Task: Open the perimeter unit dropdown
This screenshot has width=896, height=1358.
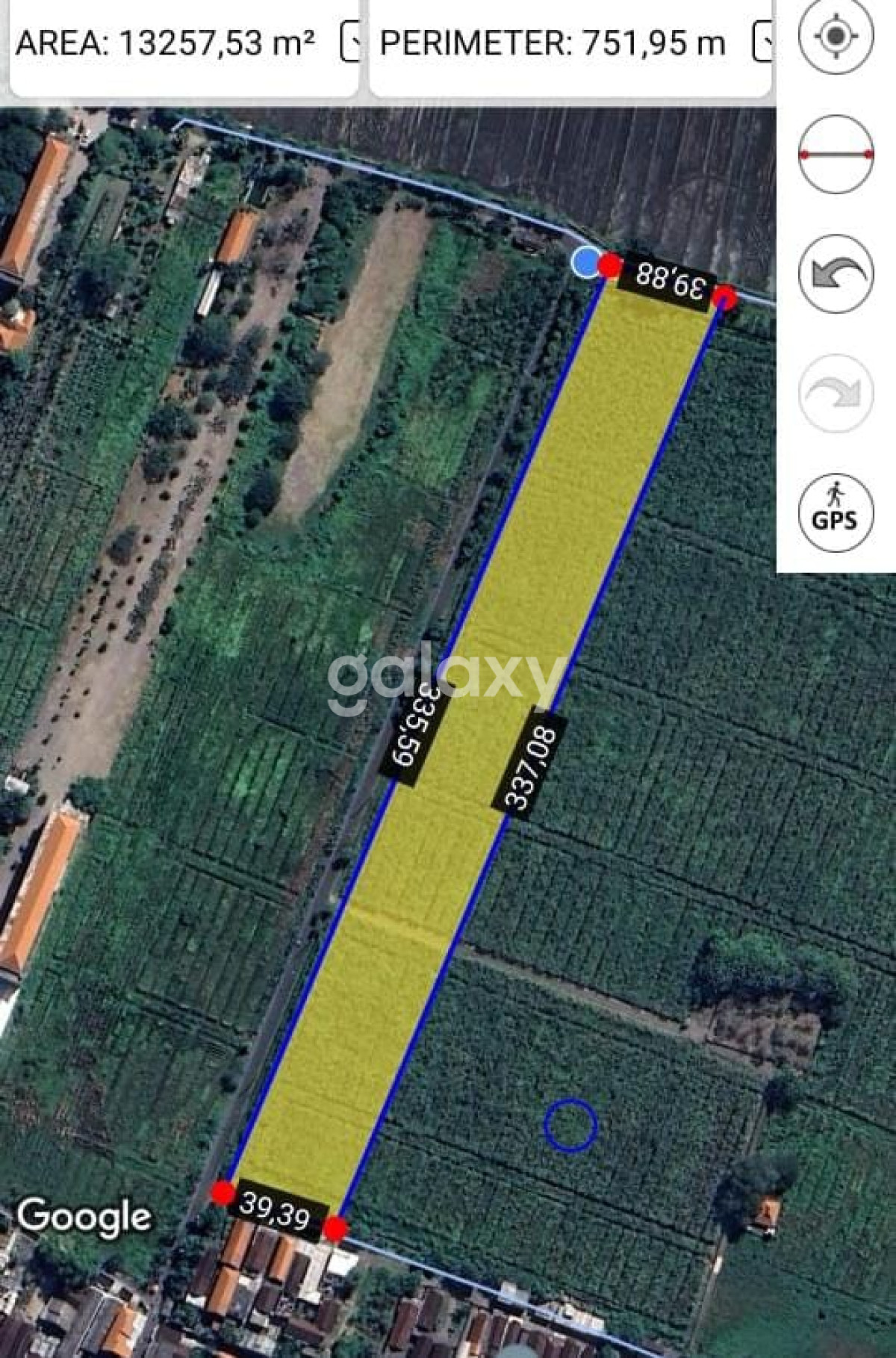Action: tap(762, 42)
